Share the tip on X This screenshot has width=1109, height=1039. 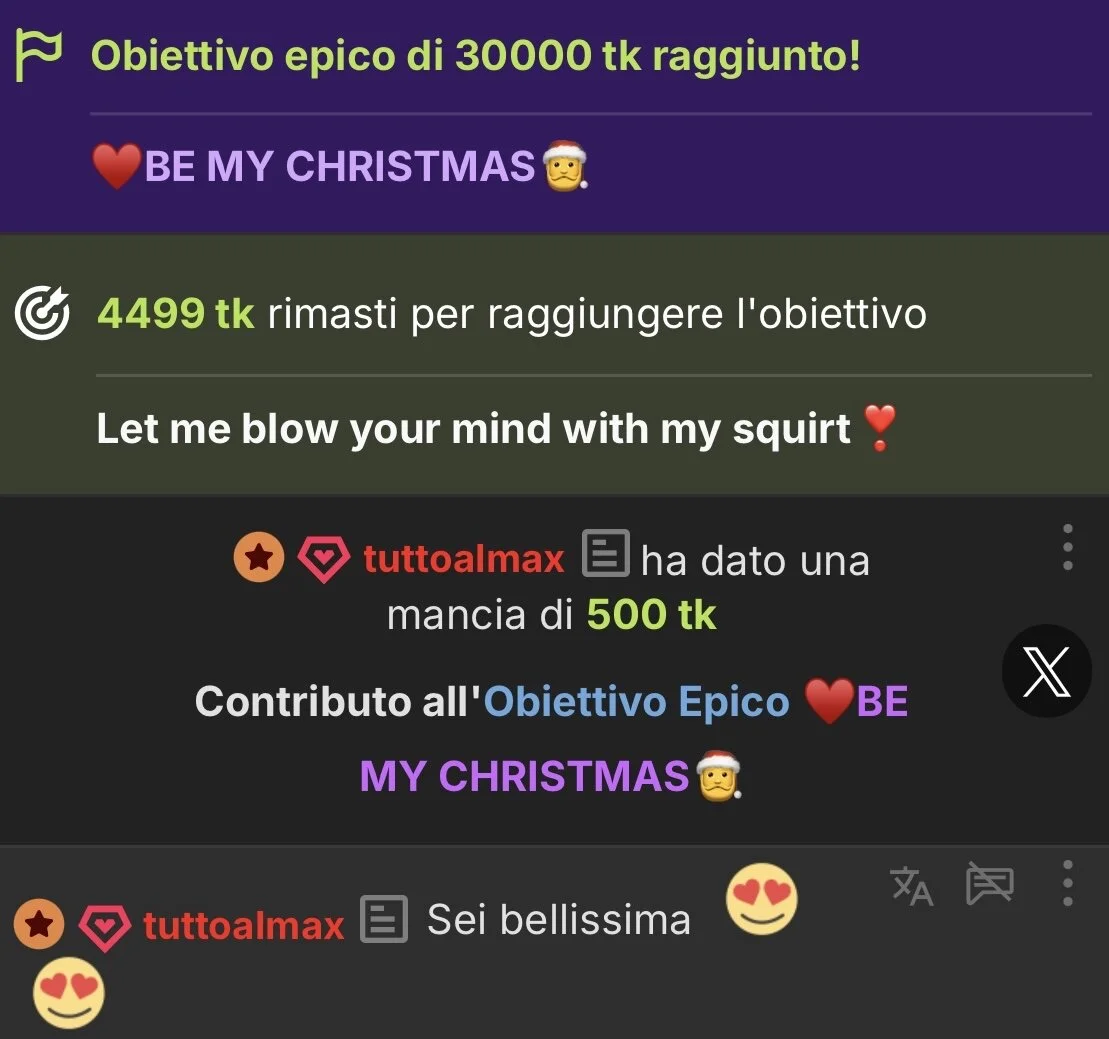tap(1046, 671)
